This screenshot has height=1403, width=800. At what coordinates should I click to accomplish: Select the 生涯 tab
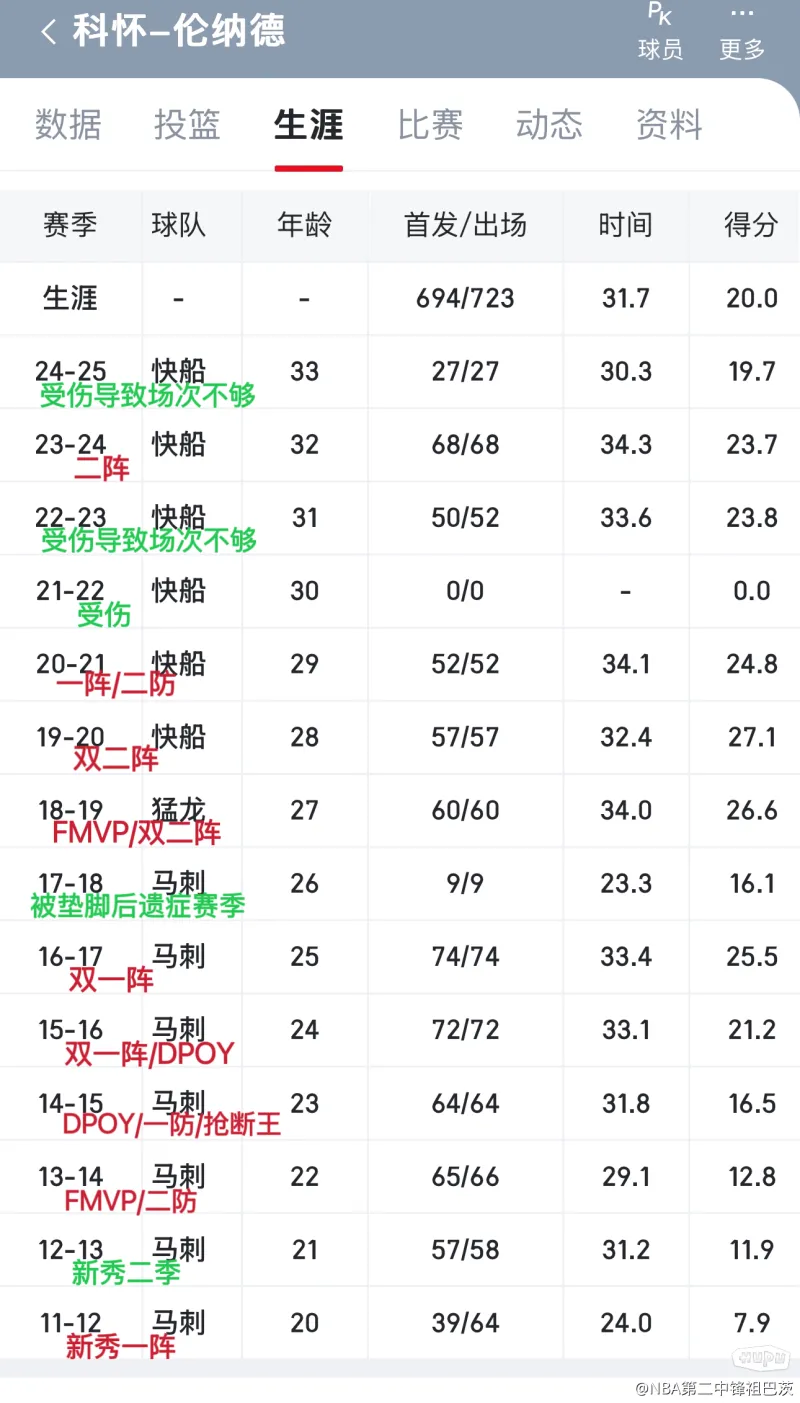pos(309,125)
